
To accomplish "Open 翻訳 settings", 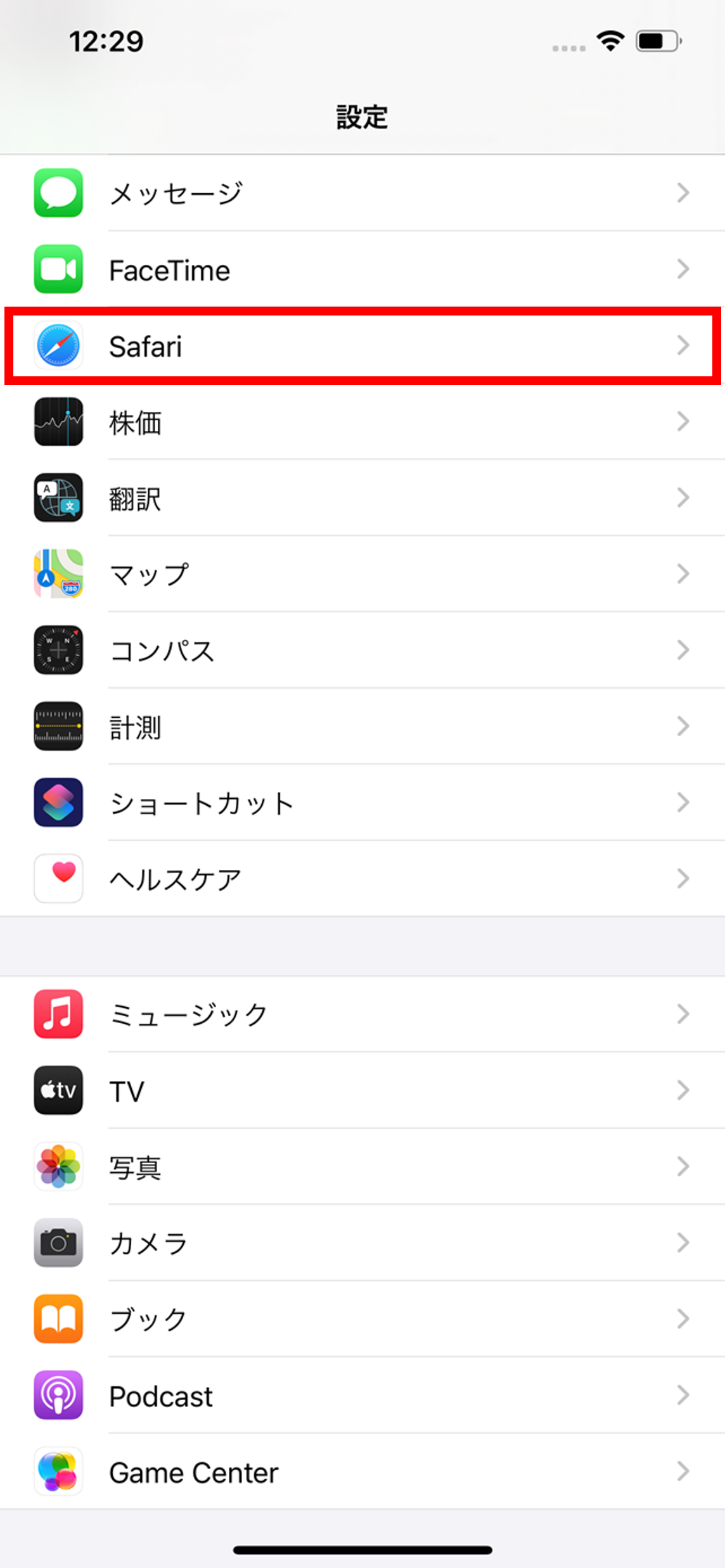I will [x=362, y=497].
